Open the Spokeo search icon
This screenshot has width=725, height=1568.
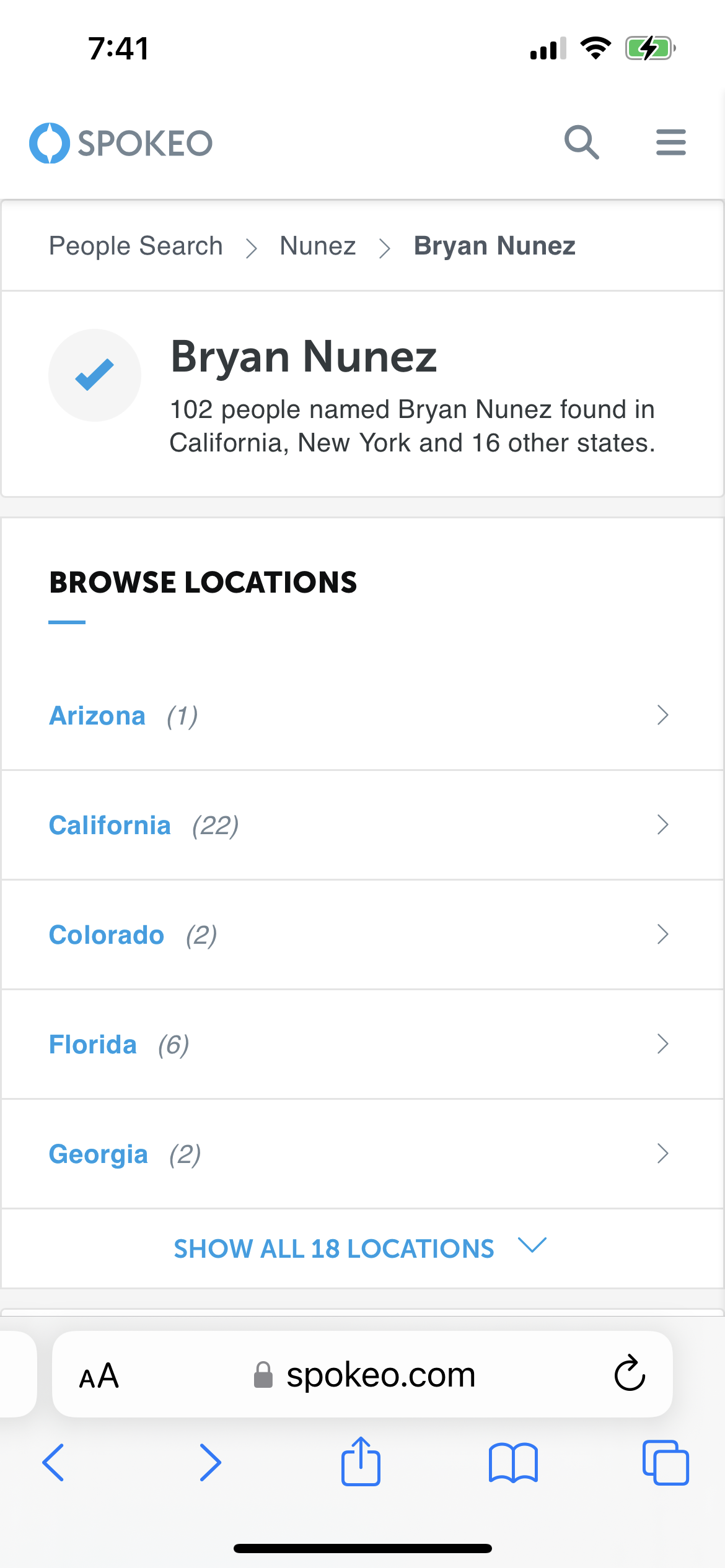(581, 142)
